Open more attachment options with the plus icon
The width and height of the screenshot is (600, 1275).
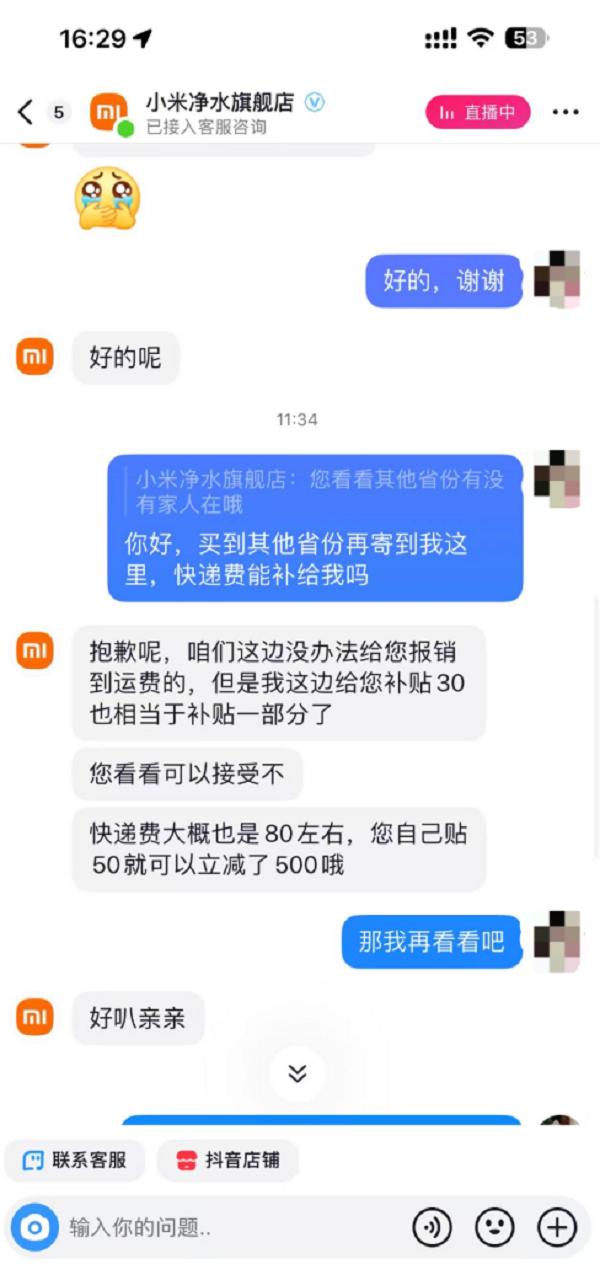pyautogui.click(x=557, y=1227)
